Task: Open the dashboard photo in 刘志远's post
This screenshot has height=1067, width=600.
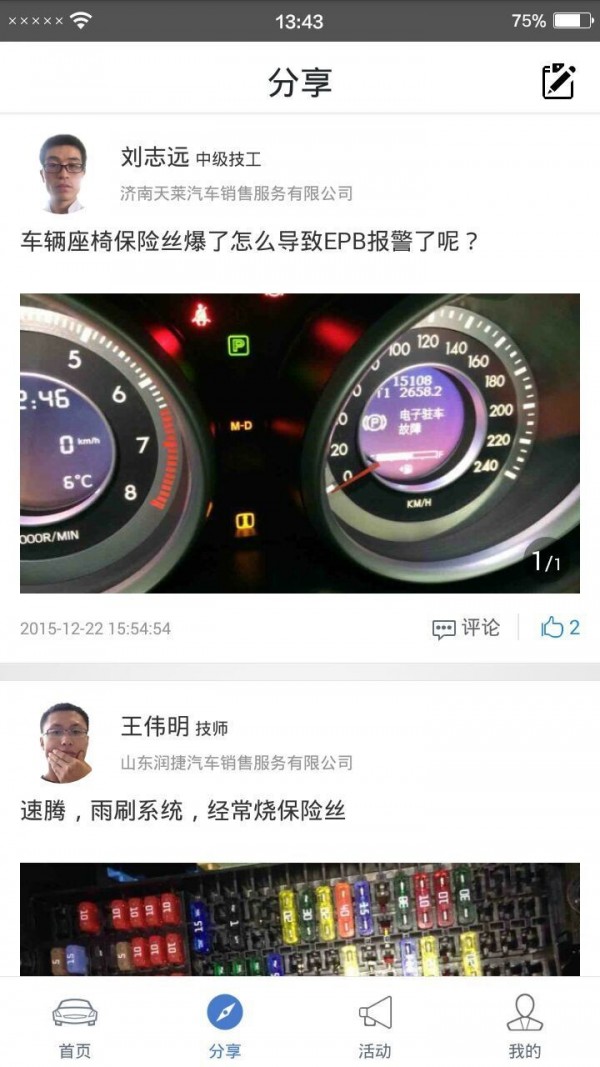Action: 300,442
